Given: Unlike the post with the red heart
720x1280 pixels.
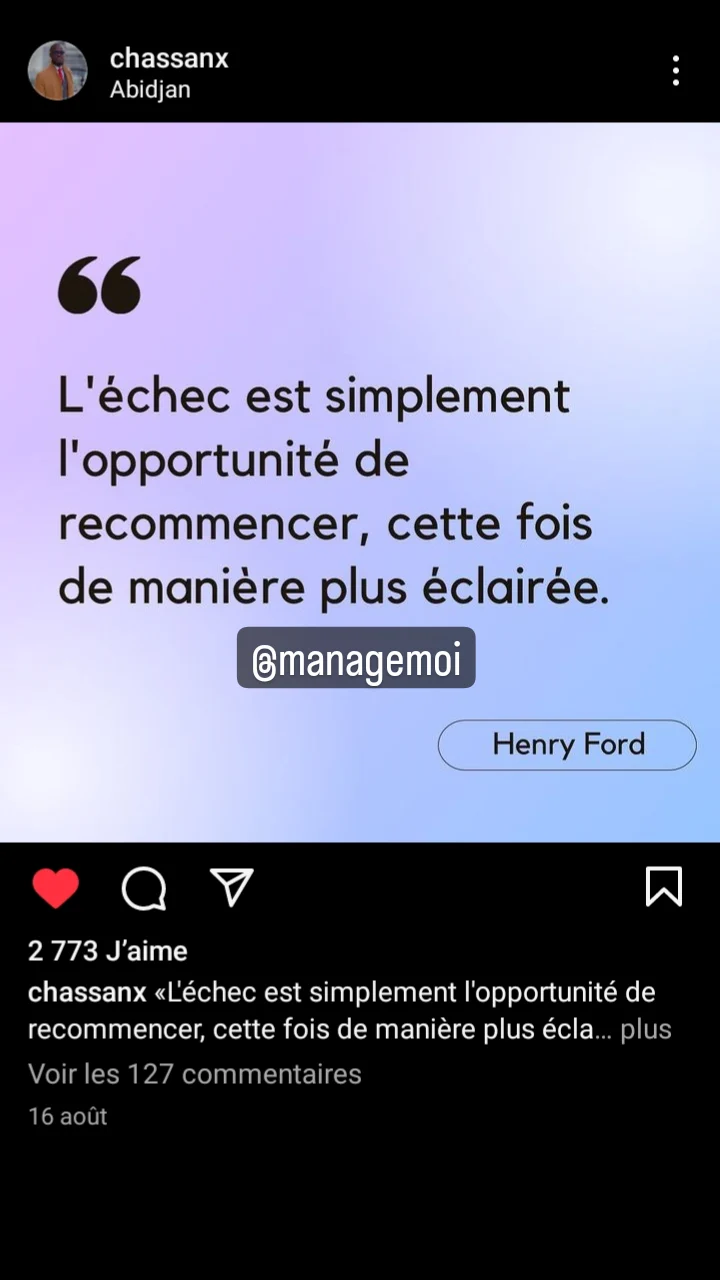Looking at the screenshot, I should coord(56,887).
